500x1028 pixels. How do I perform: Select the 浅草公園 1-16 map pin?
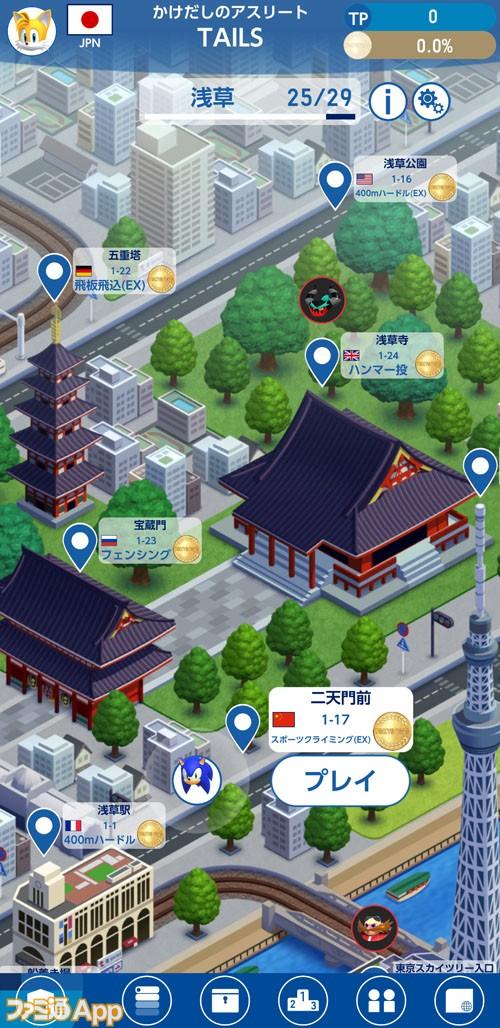pyautogui.click(x=336, y=185)
